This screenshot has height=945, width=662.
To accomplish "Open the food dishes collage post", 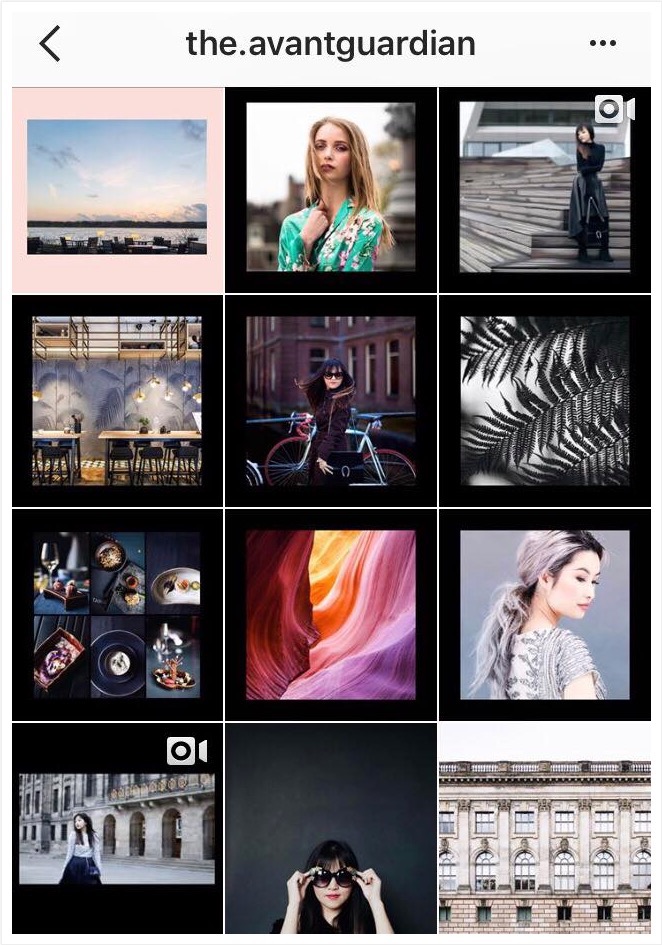I will [117, 615].
